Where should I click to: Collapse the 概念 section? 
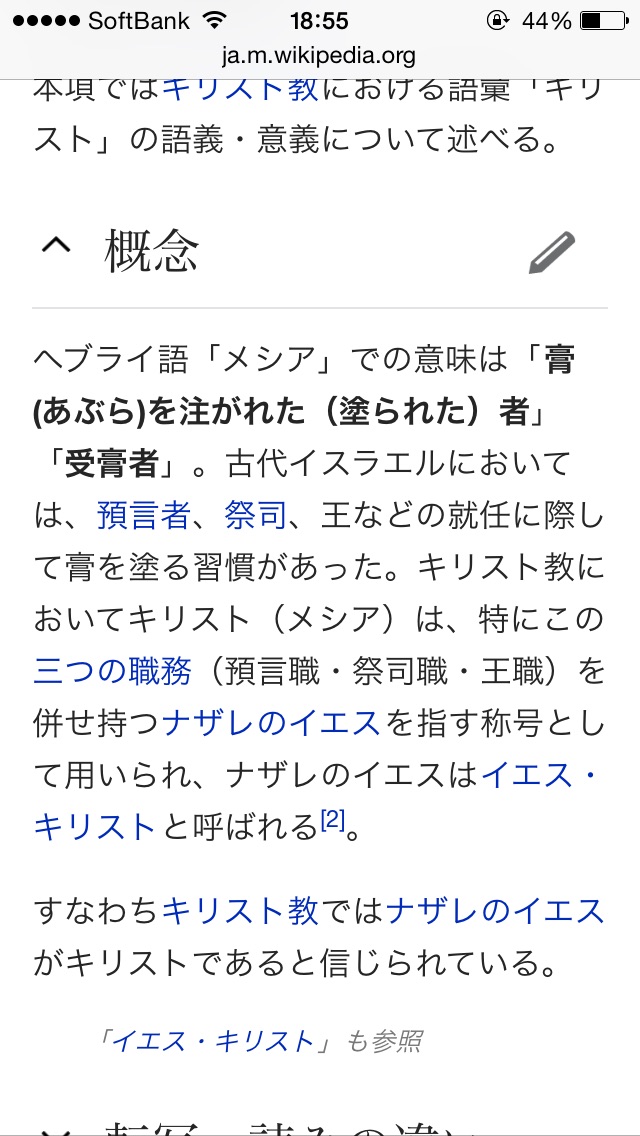pyautogui.click(x=56, y=248)
